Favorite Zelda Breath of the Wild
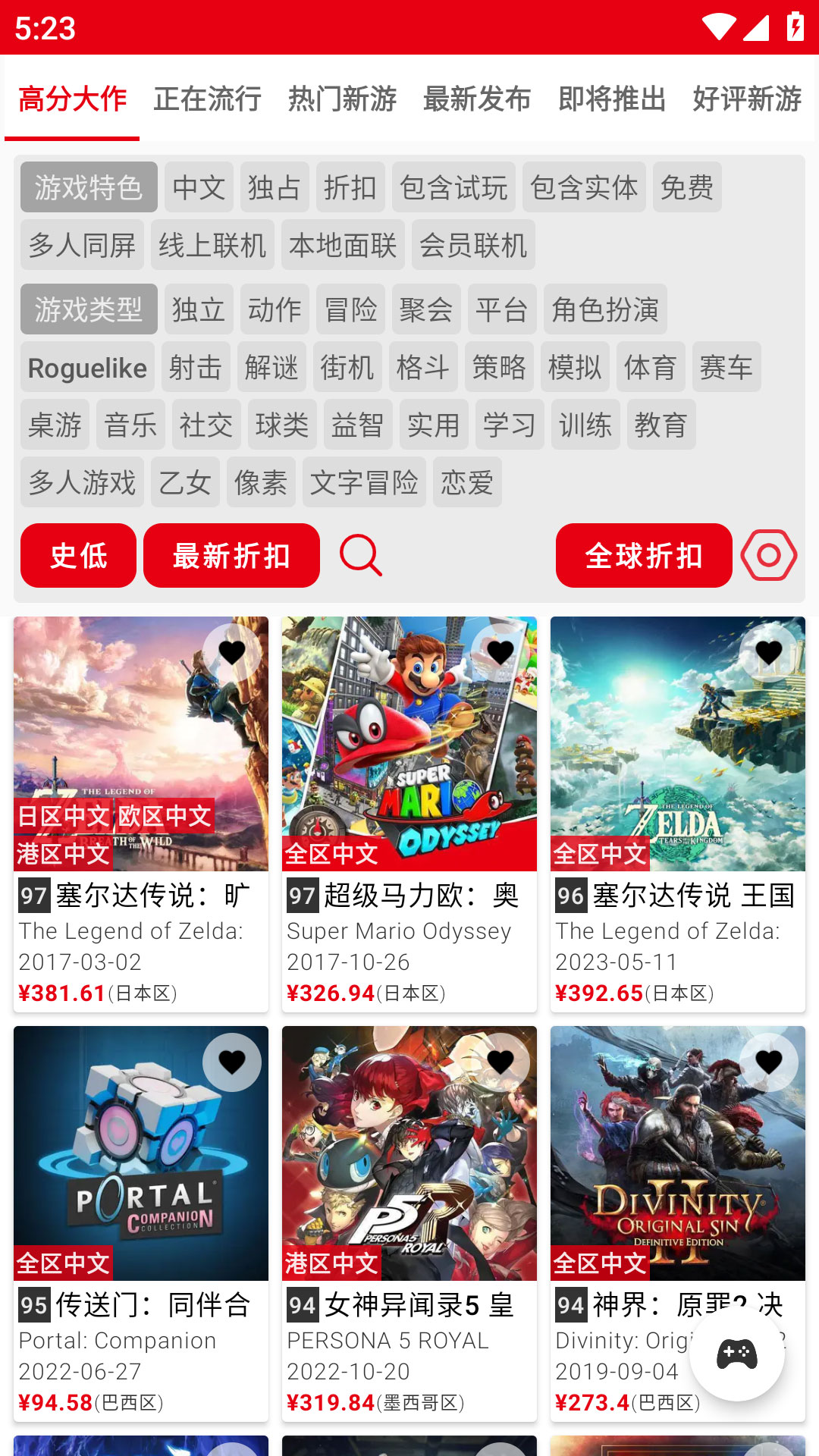The image size is (819, 1456). pos(234,651)
